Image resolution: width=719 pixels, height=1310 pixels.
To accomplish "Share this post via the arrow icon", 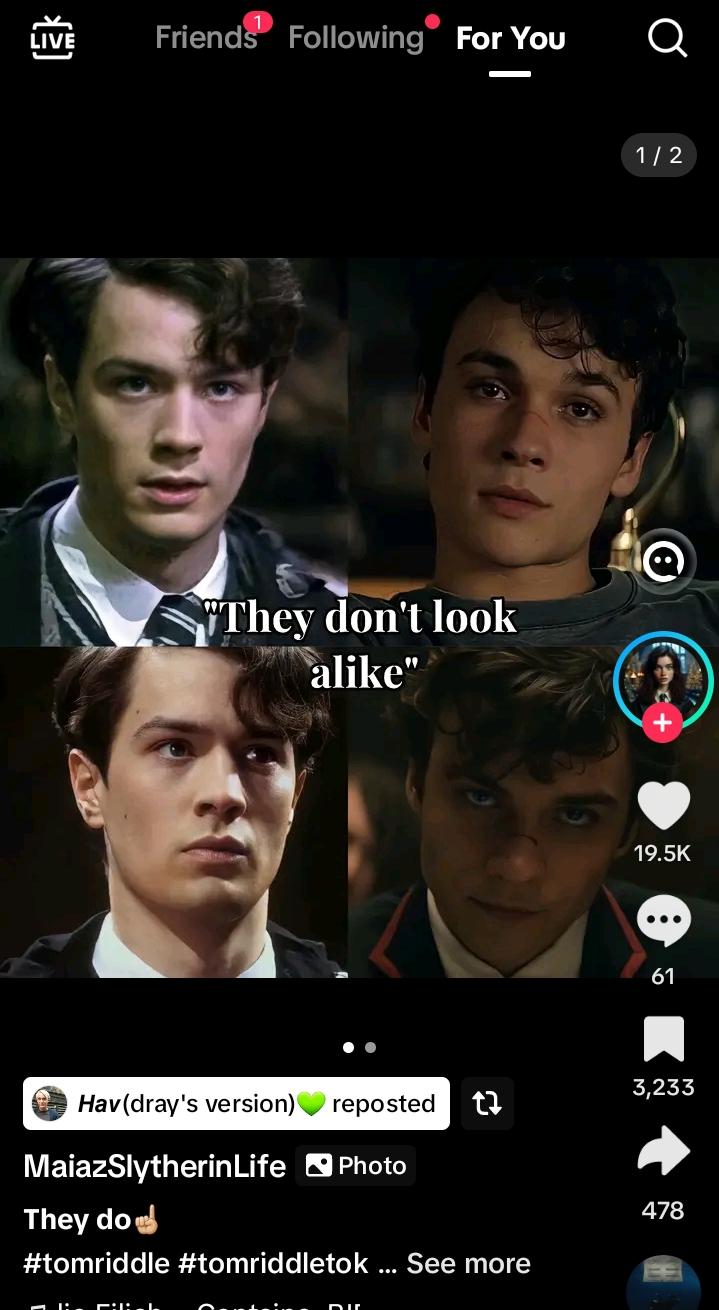I will point(663,1153).
